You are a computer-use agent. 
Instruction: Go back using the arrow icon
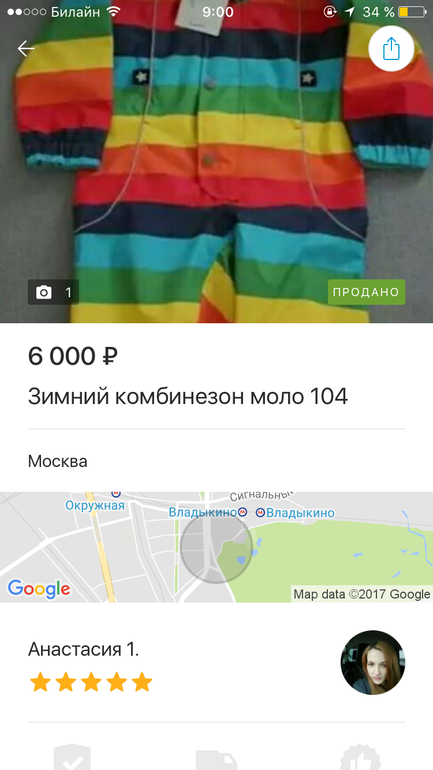coord(26,48)
